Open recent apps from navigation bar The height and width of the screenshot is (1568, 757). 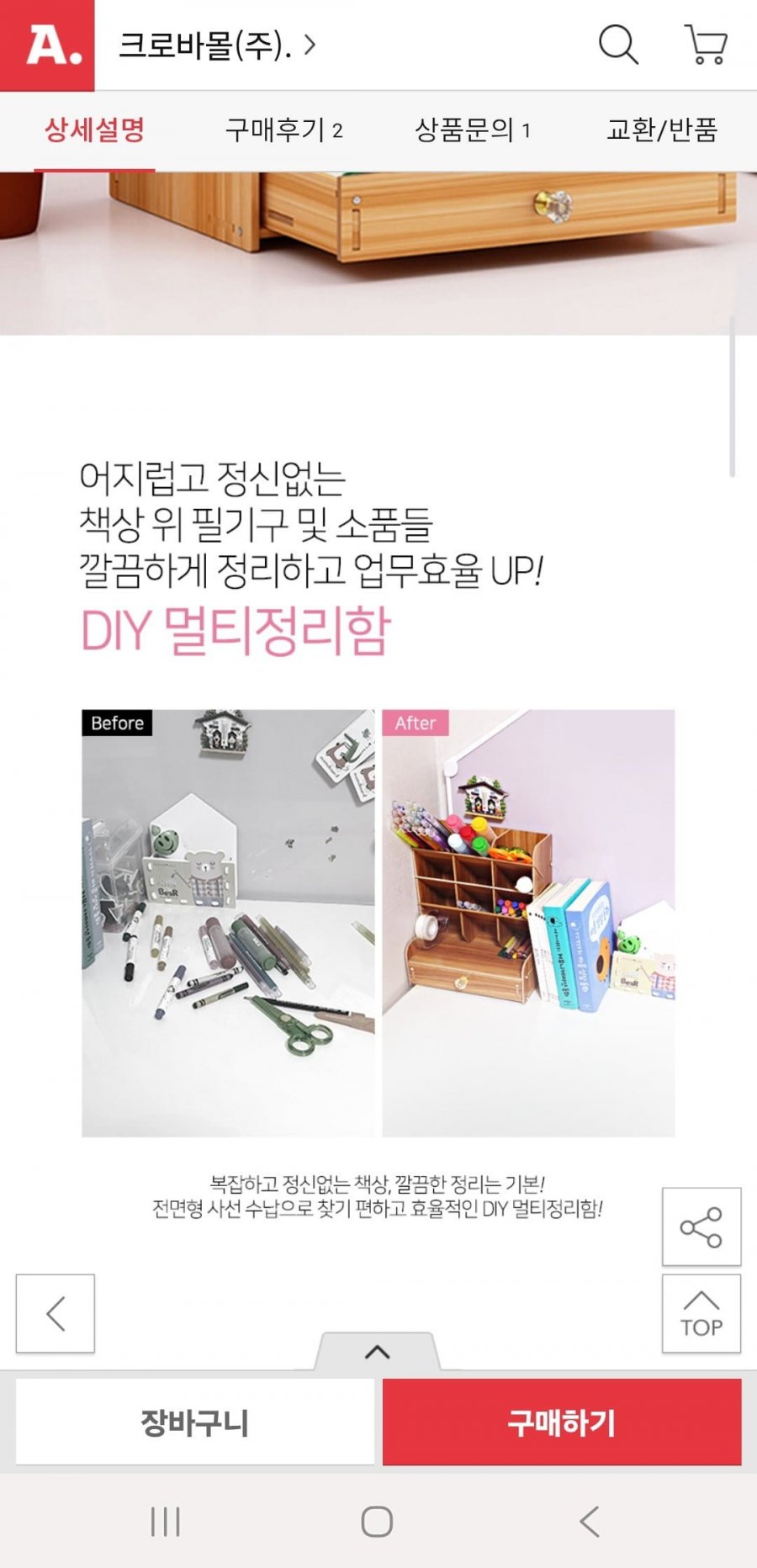click(165, 1521)
